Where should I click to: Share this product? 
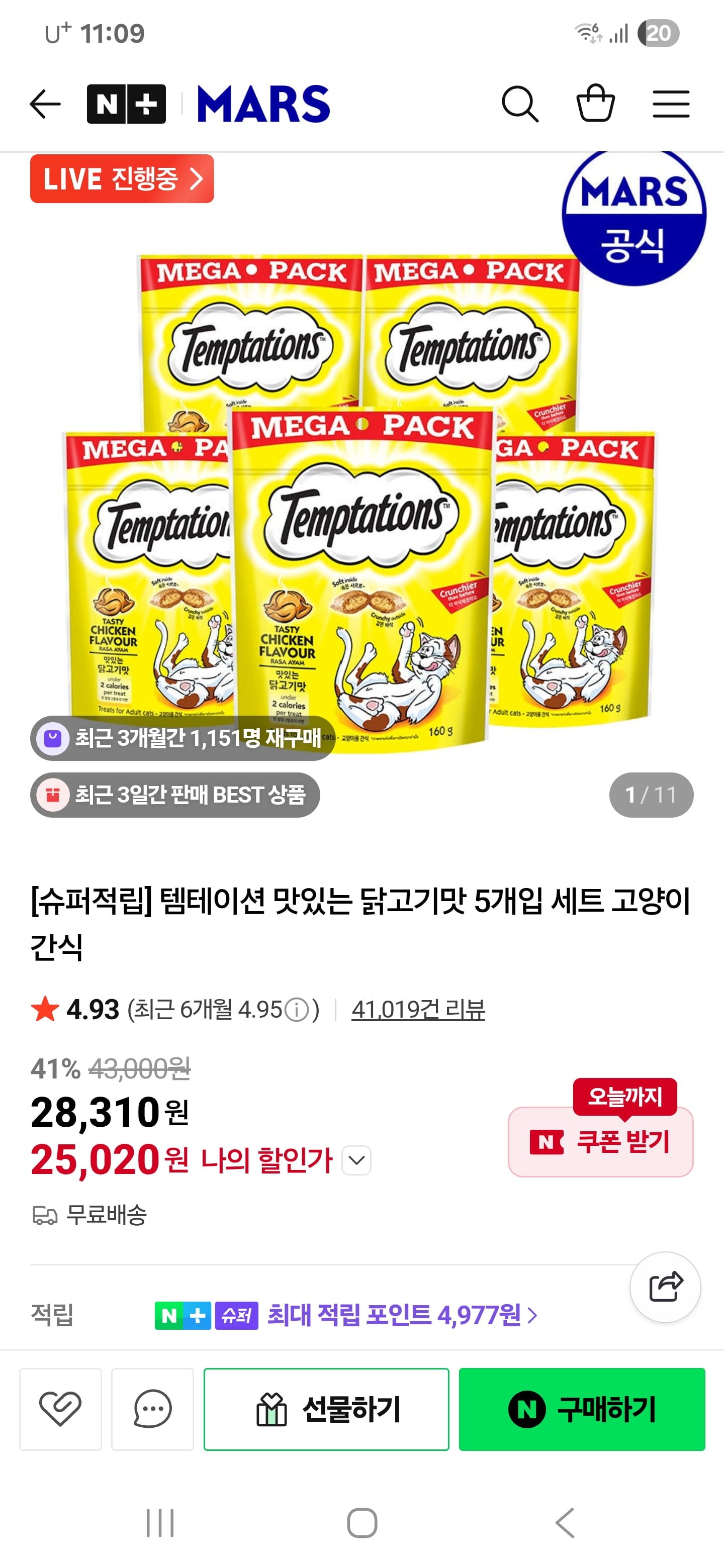point(665,1287)
